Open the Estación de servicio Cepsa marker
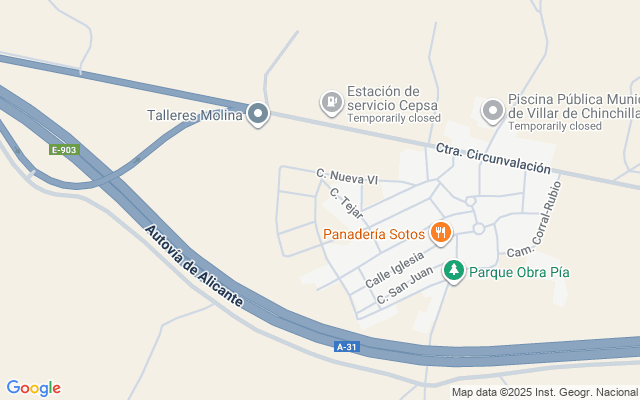Image resolution: width=640 pixels, height=400 pixels. (331, 102)
